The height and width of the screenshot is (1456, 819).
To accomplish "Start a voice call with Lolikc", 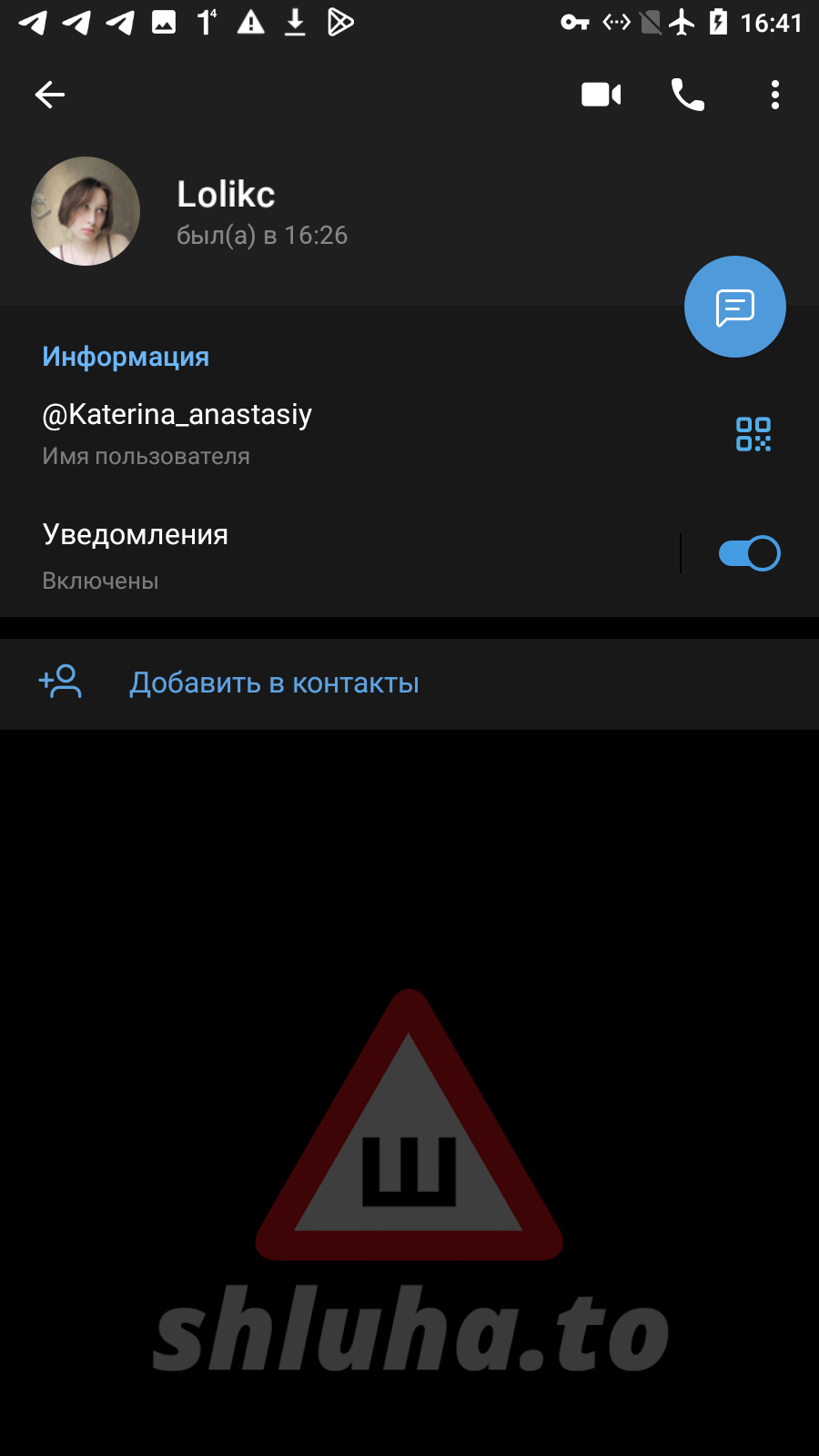I will 688,95.
